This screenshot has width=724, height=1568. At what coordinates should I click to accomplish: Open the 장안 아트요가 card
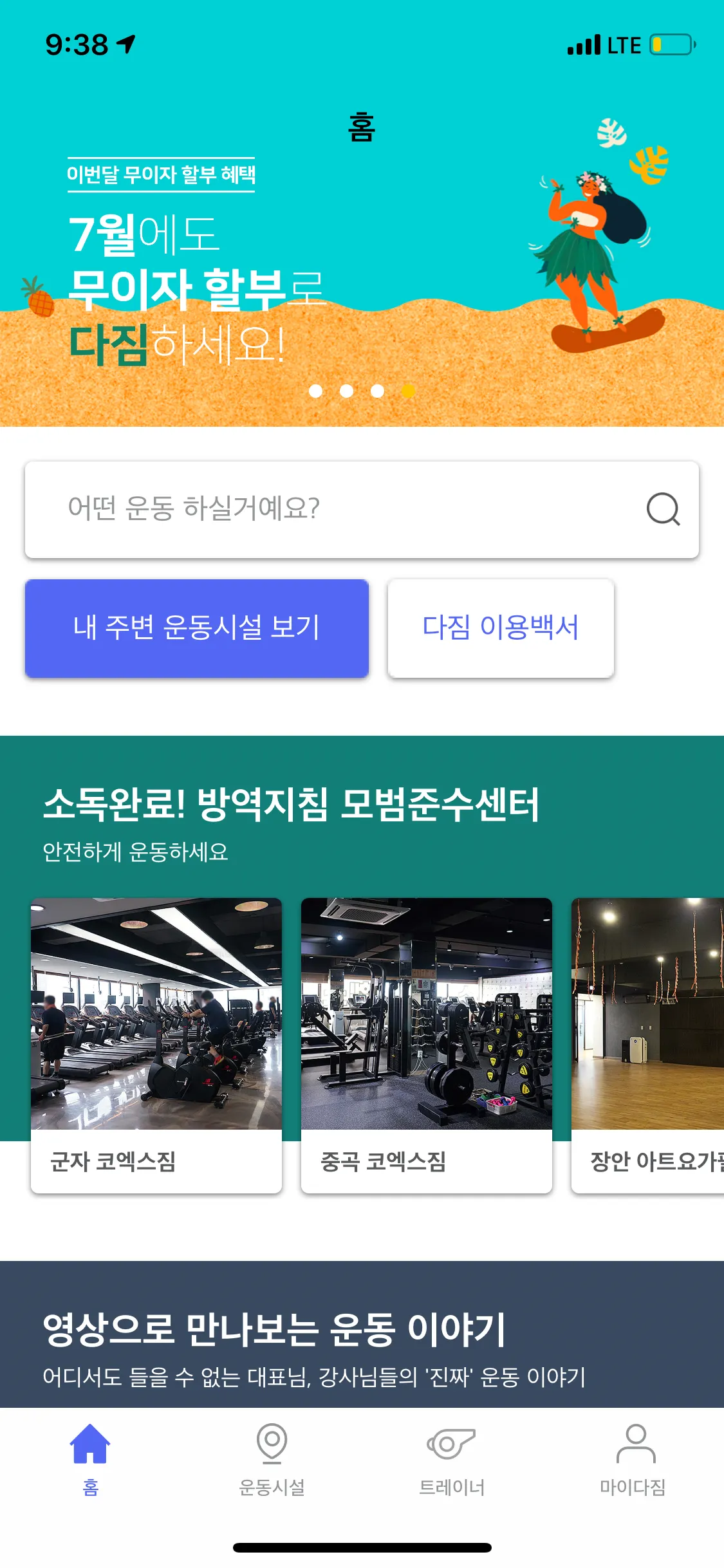tap(647, 1044)
